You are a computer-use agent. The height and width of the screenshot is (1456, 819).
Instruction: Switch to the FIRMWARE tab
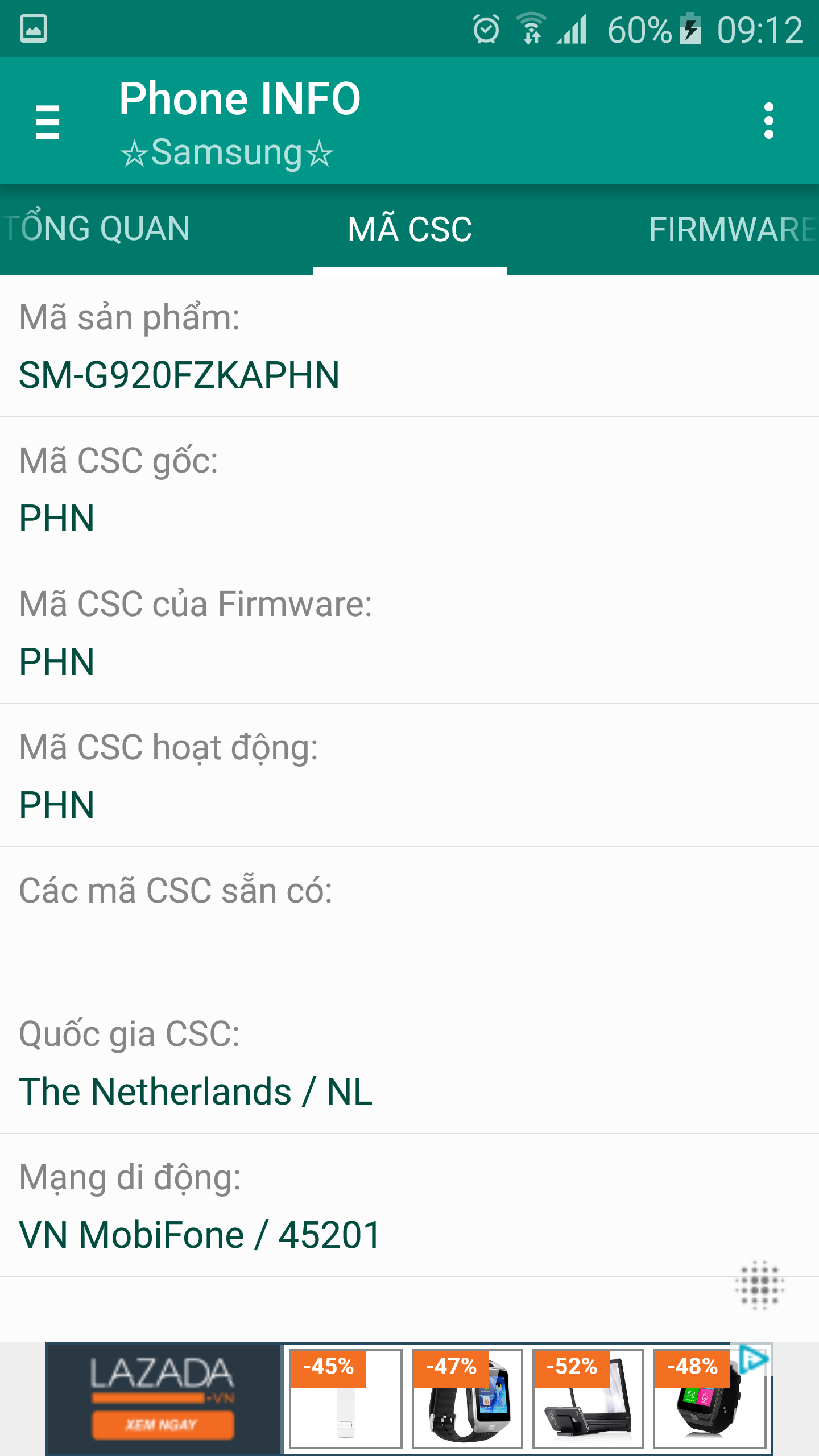pyautogui.click(x=731, y=229)
